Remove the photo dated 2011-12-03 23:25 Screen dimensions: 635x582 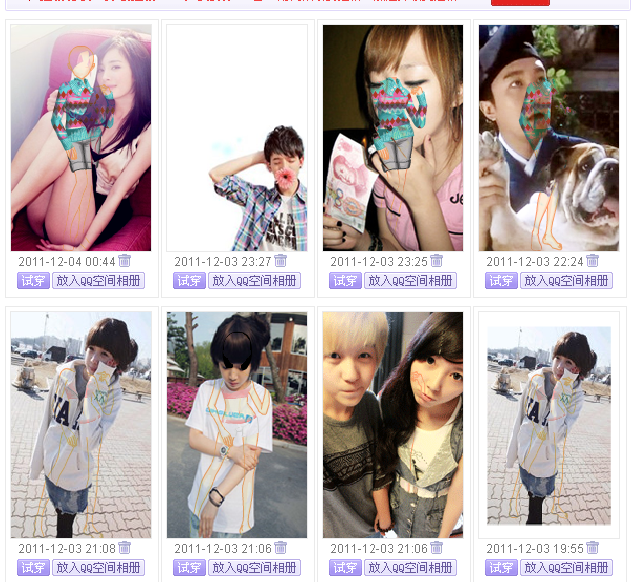(437, 261)
